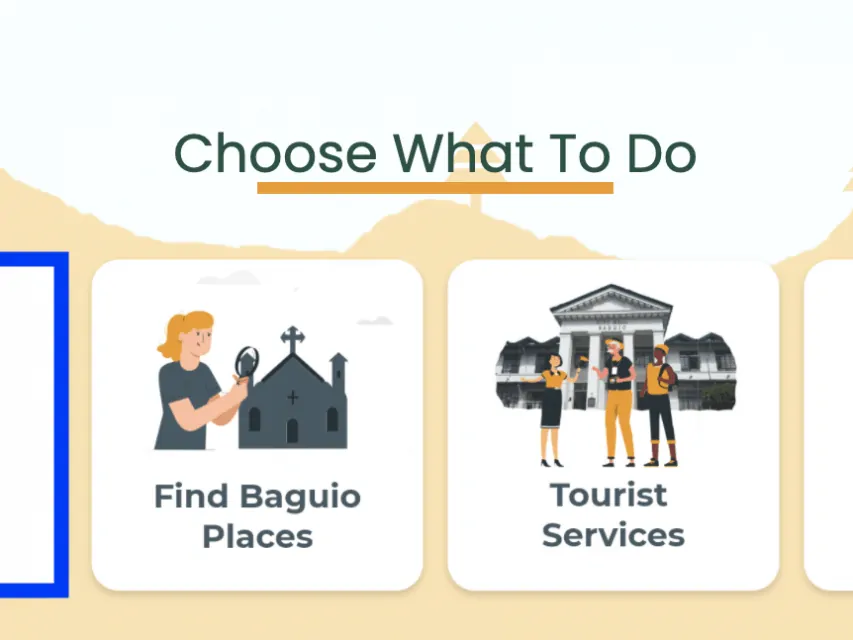Open the Find Baguio Places card

(x=257, y=425)
